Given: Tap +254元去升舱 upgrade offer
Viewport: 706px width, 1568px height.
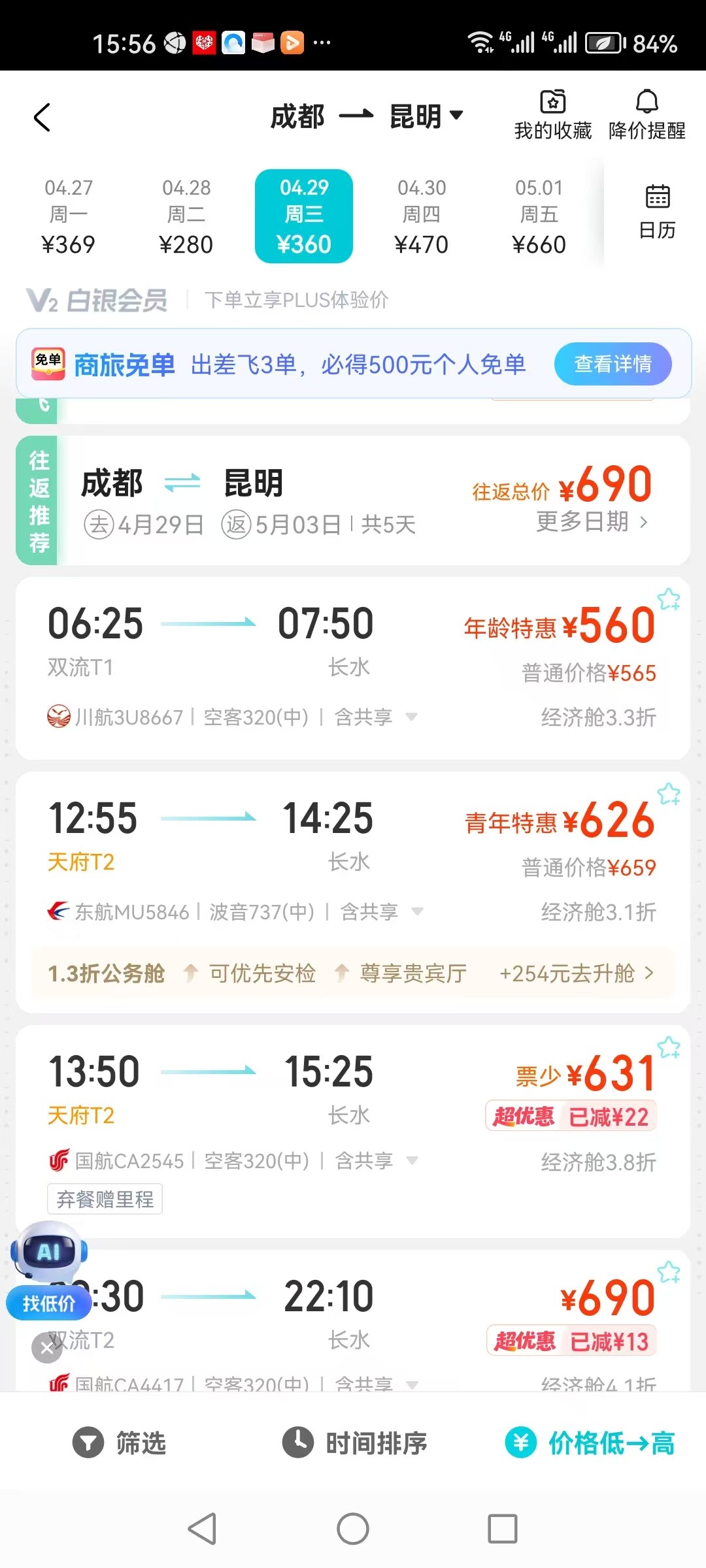Looking at the screenshot, I should tap(576, 973).
